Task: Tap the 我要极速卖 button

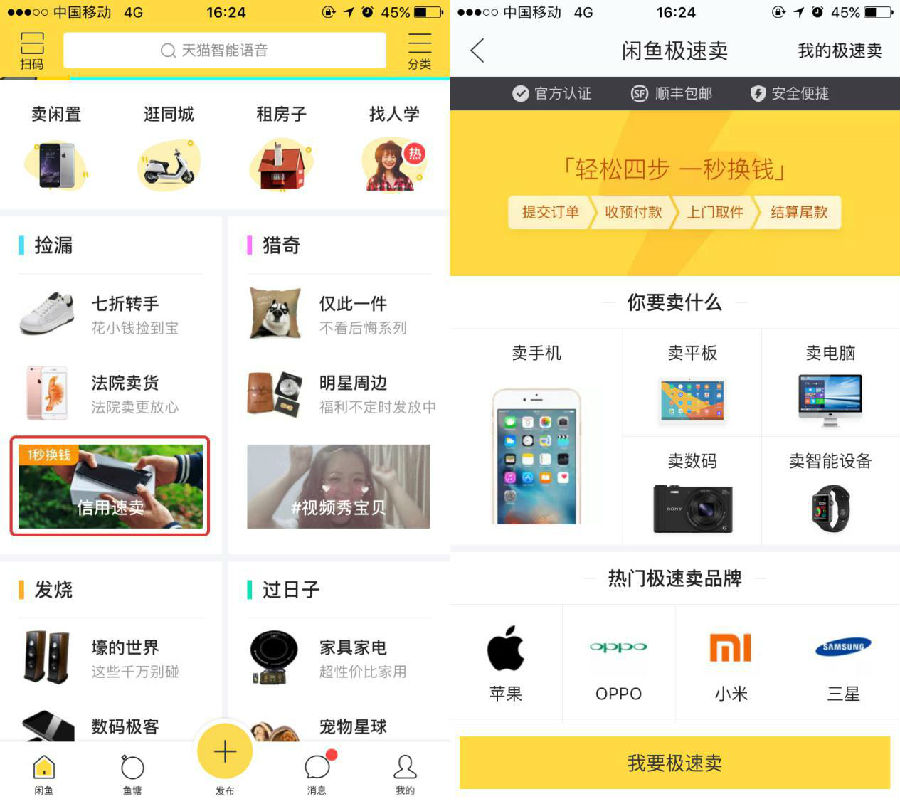Action: 675,763
